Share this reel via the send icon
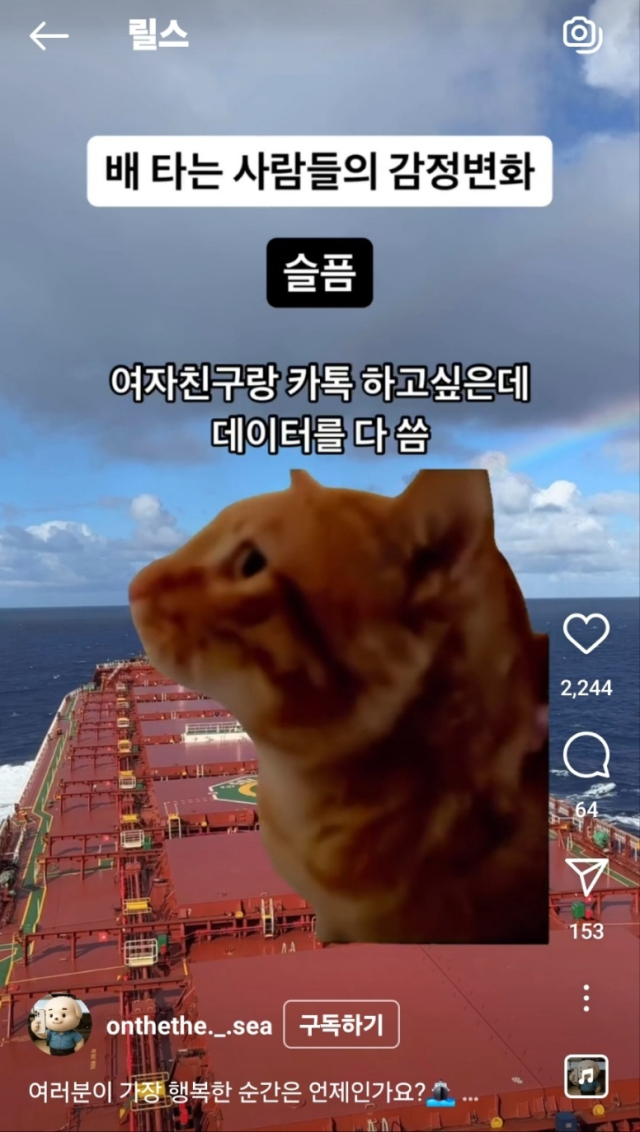The width and height of the screenshot is (640, 1132). pyautogui.click(x=586, y=878)
